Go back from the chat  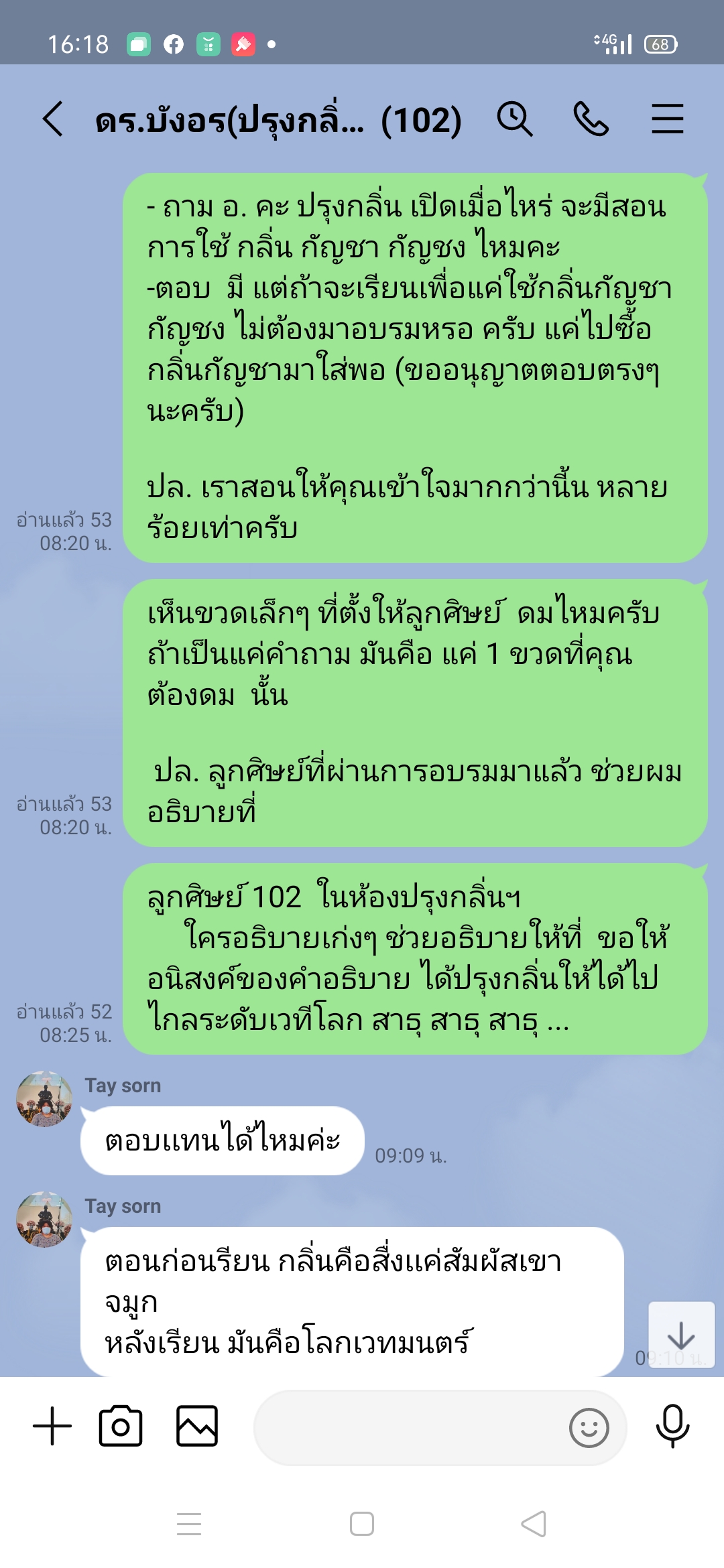click(x=53, y=120)
